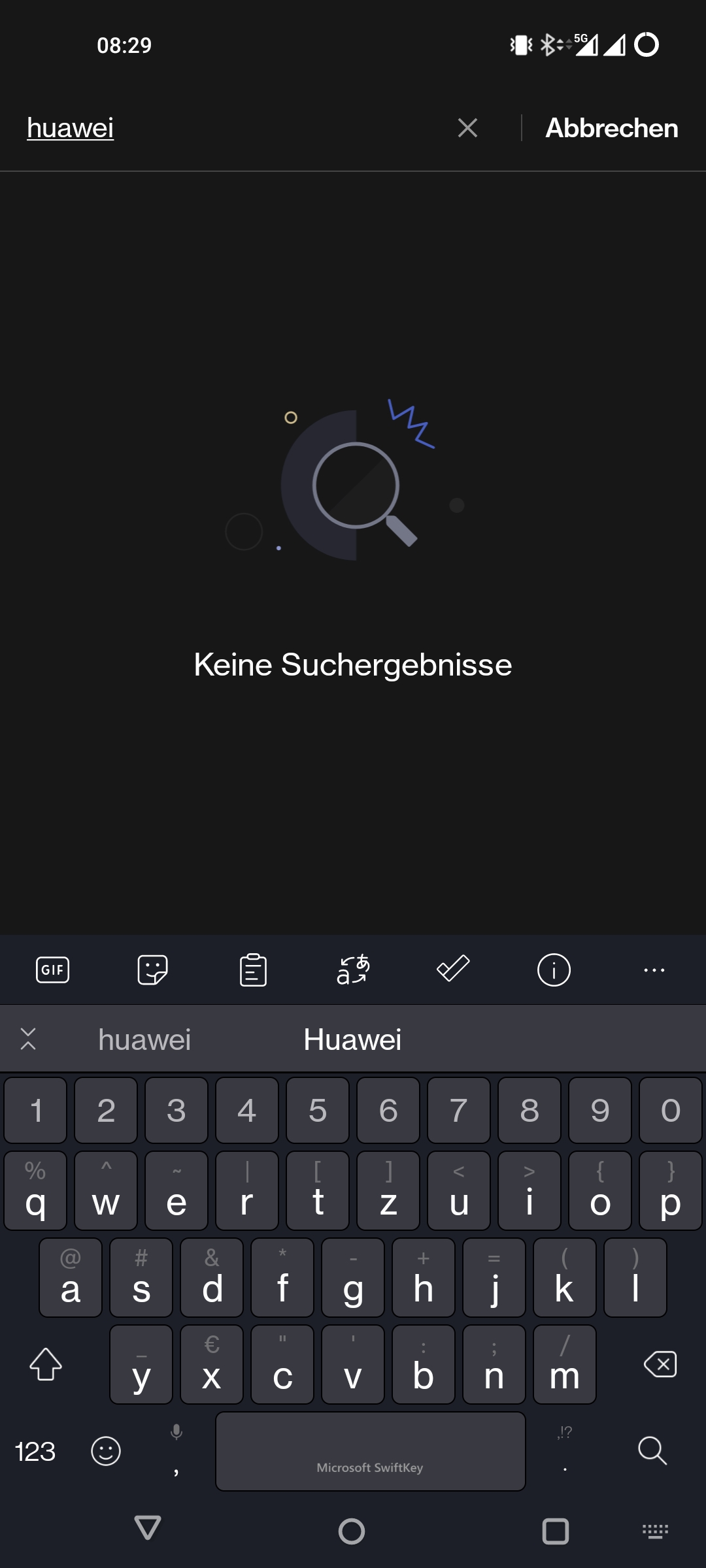Collapse the prediction bar with the chevron
Image resolution: width=706 pixels, height=1568 pixels.
pos(29,1039)
